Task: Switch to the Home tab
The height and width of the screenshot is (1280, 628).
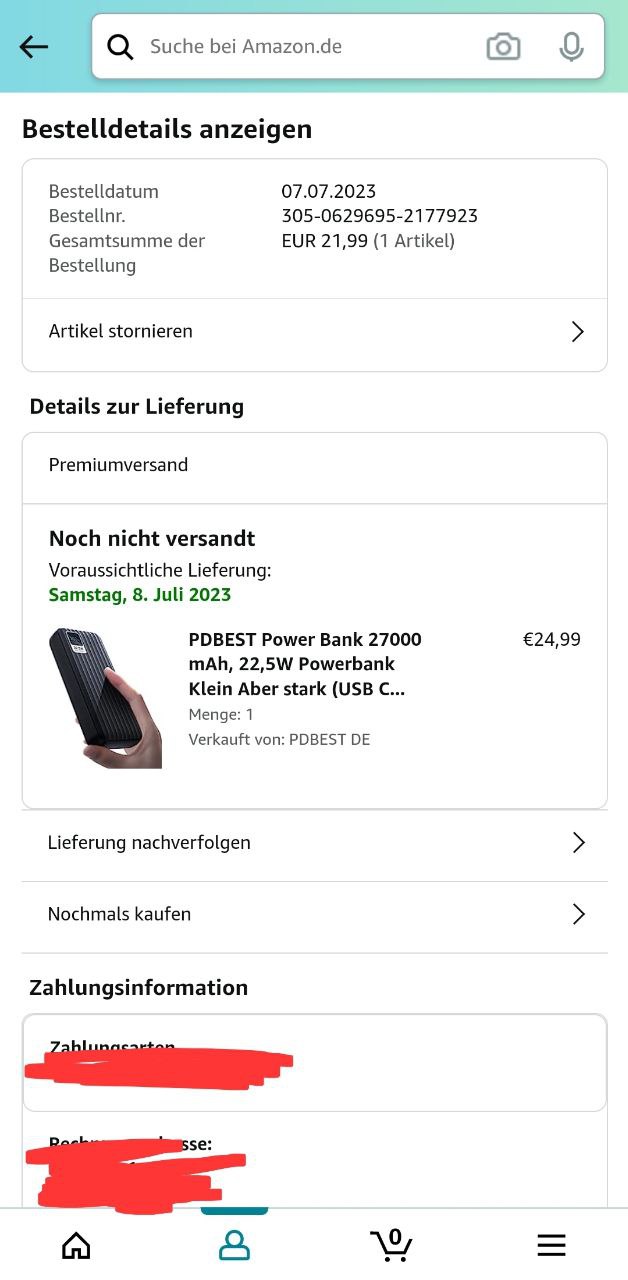Action: tap(76, 1244)
